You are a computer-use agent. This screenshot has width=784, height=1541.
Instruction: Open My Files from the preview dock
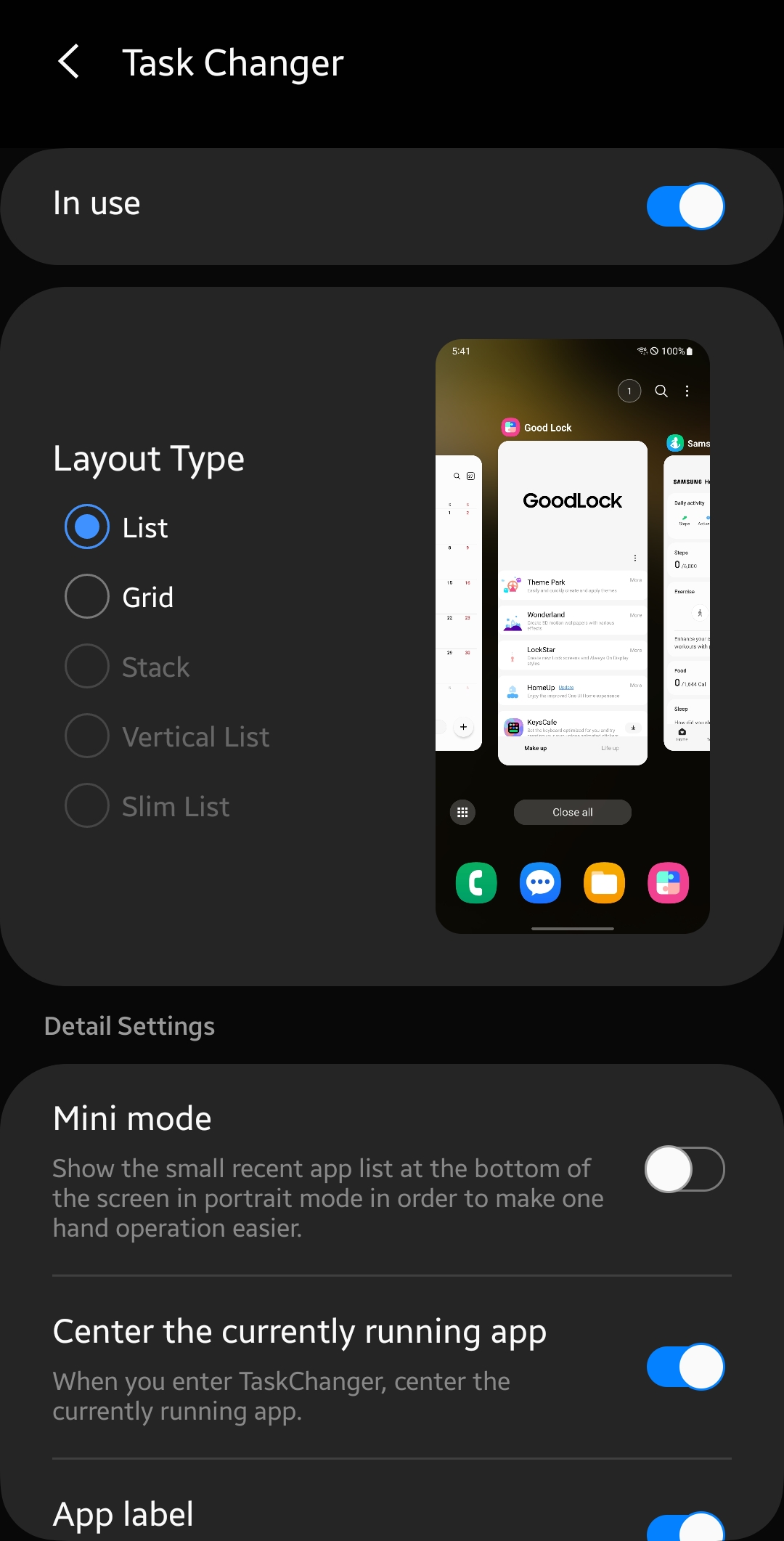pyautogui.click(x=604, y=882)
